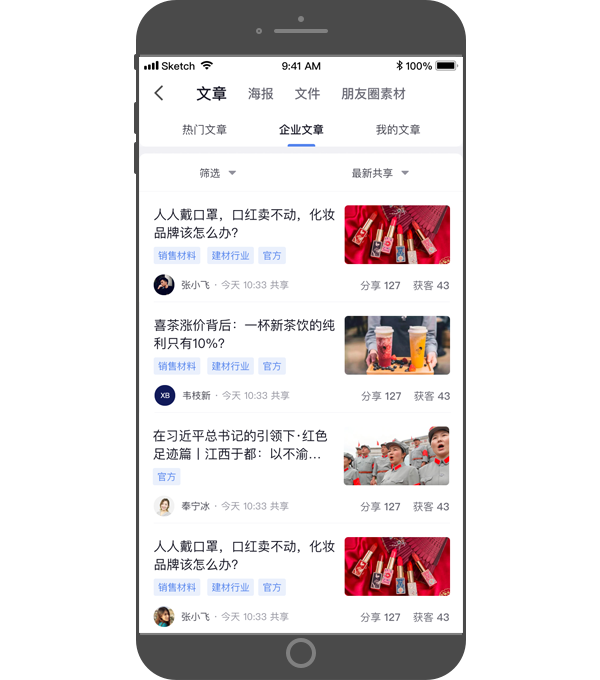Open the 喜茶涨价背后 article
Image resolution: width=600 pixels, height=680 pixels.
pyautogui.click(x=243, y=334)
